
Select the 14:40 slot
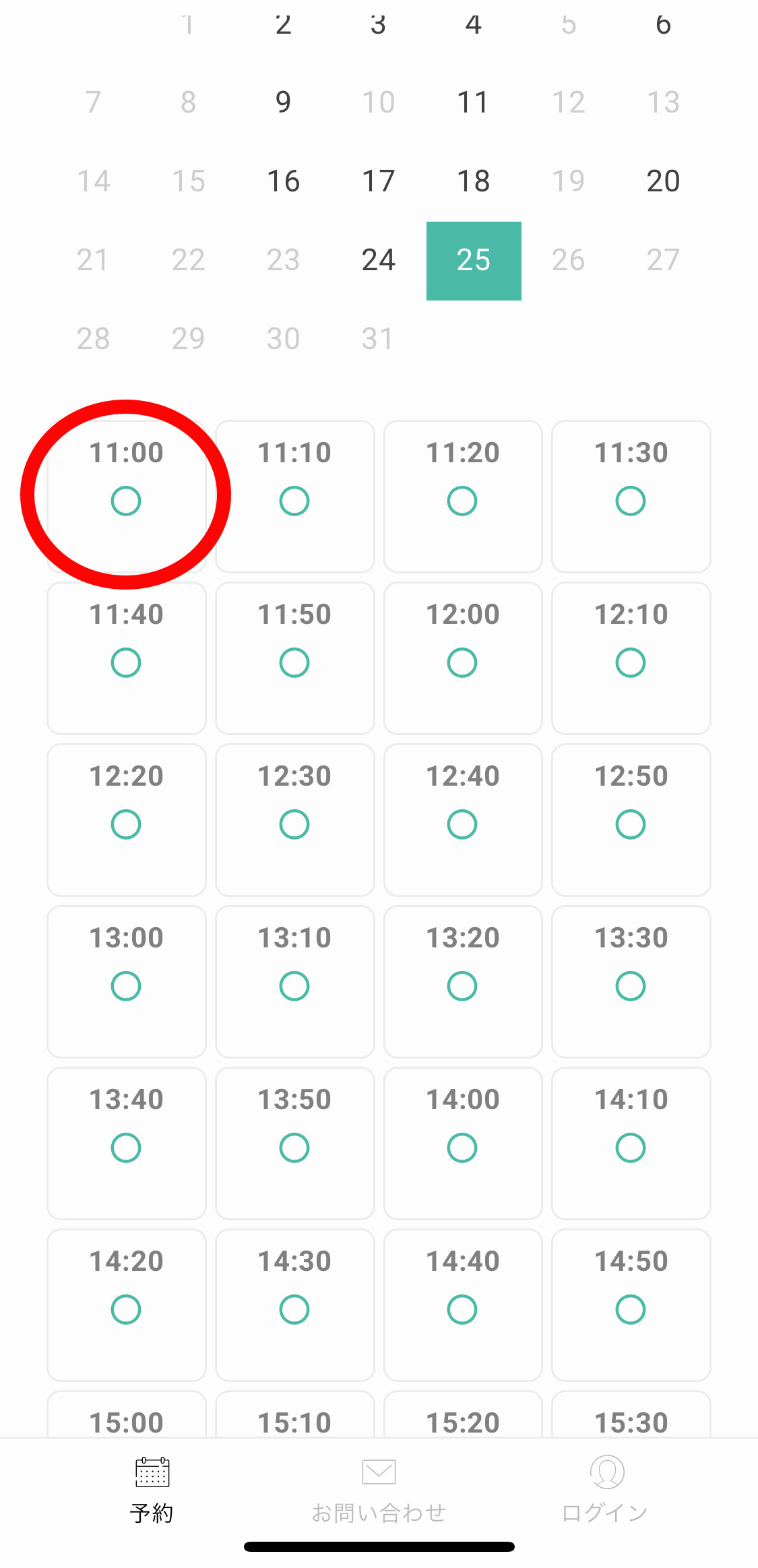click(x=462, y=1305)
